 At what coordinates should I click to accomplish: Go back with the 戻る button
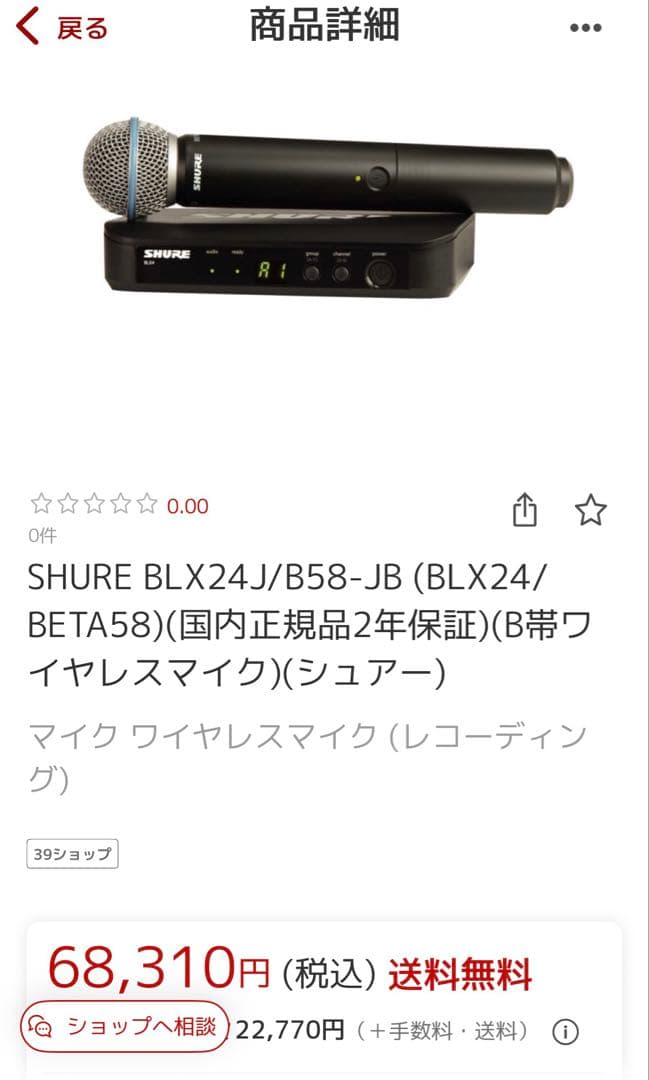point(62,28)
